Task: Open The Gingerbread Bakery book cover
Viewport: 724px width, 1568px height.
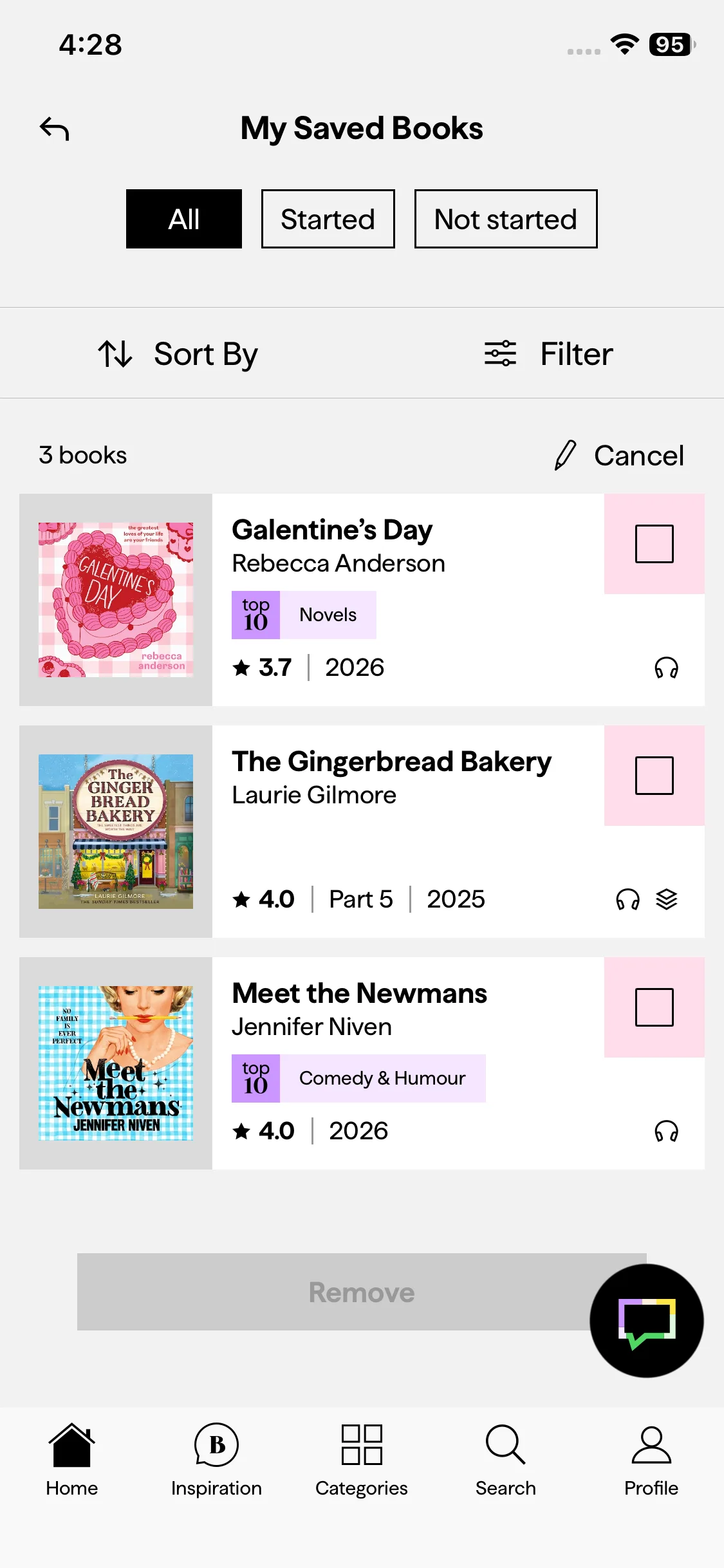Action: click(116, 832)
